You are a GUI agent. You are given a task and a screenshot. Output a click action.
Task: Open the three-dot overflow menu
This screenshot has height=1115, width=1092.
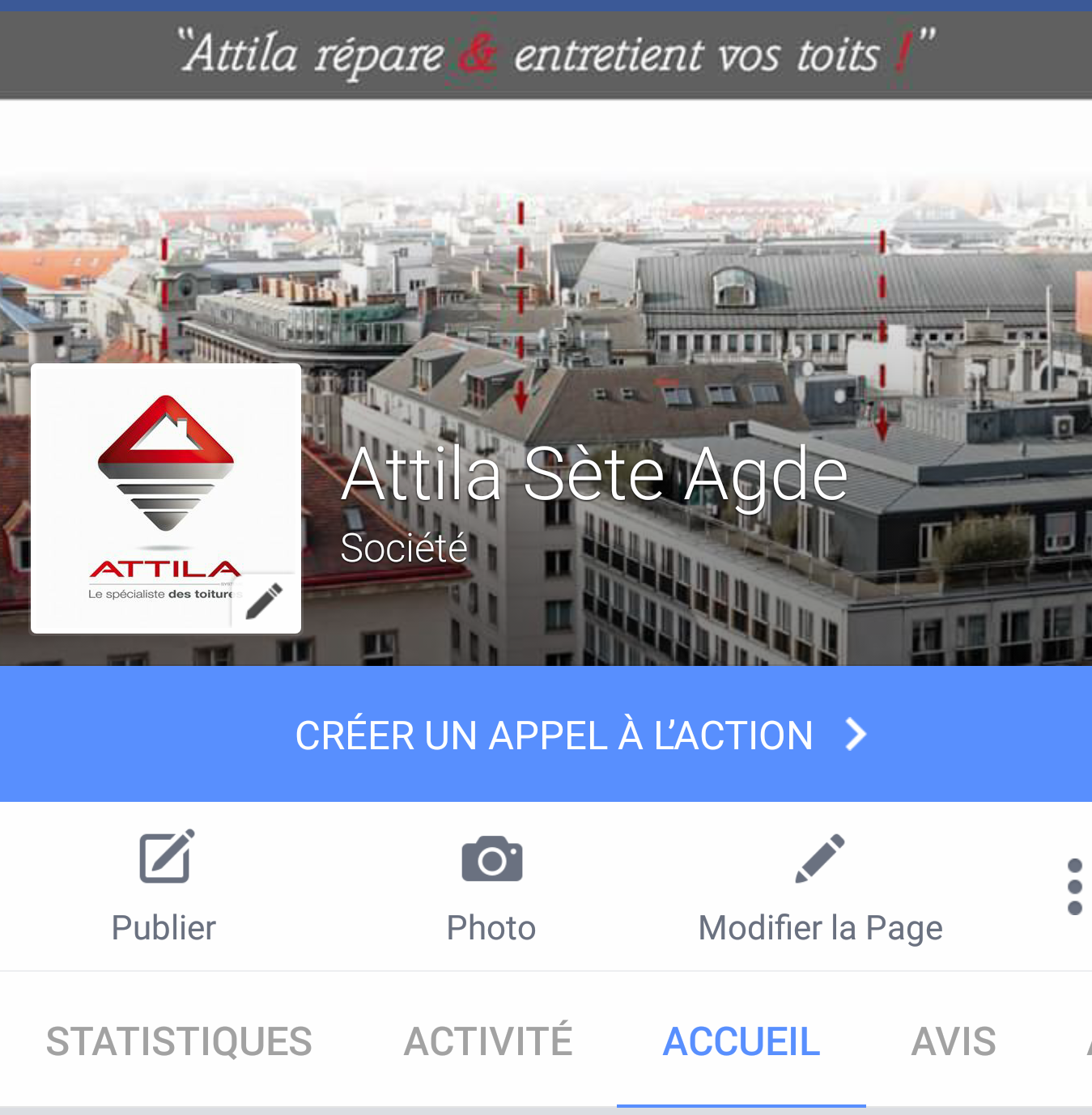click(x=1074, y=887)
